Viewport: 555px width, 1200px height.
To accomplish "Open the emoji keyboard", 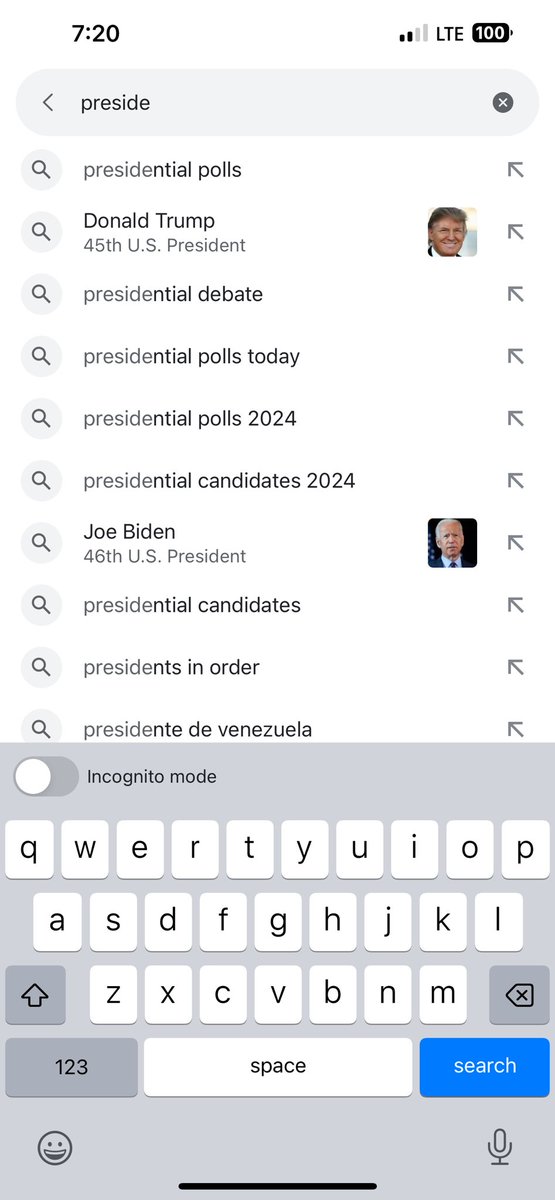I will (x=55, y=1148).
